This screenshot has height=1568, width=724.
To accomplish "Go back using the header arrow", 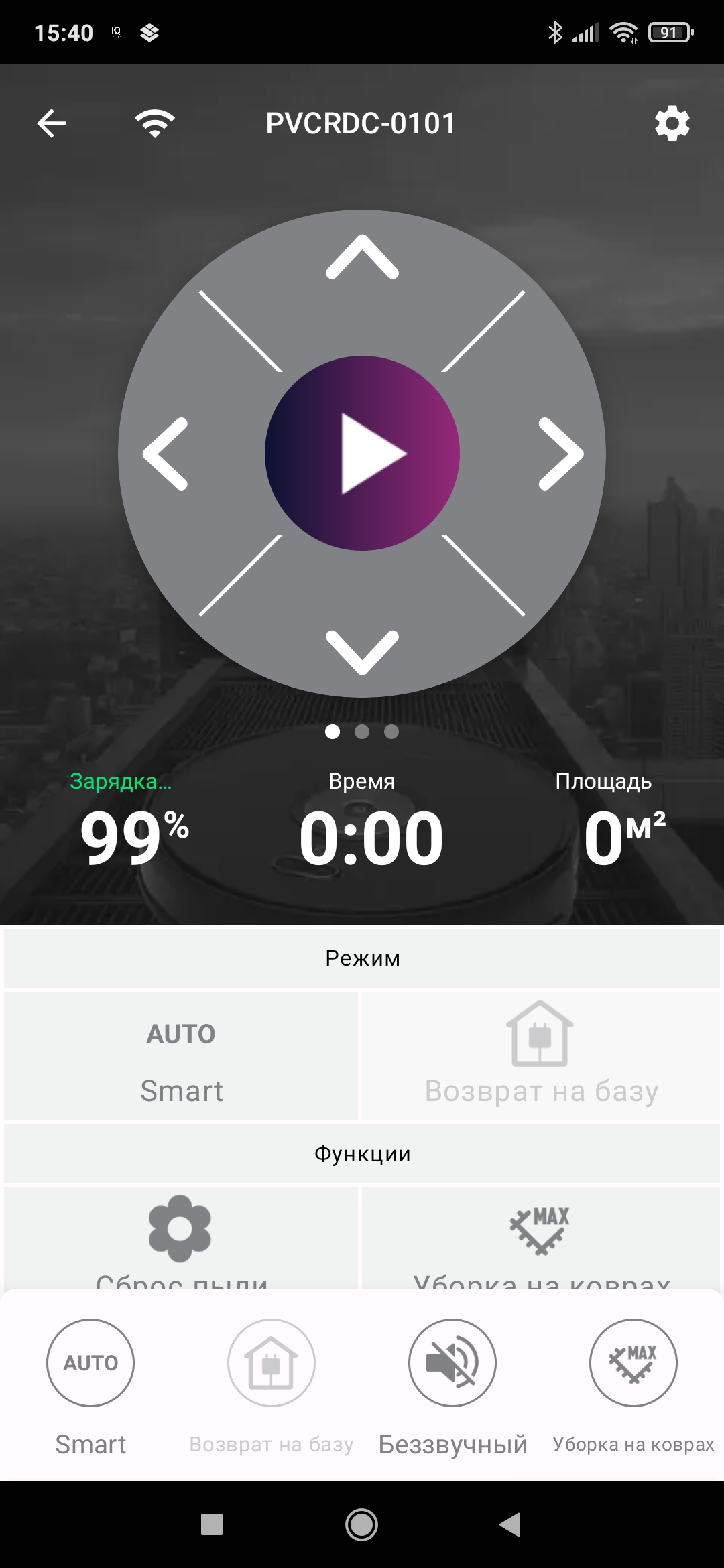I will 52,123.
